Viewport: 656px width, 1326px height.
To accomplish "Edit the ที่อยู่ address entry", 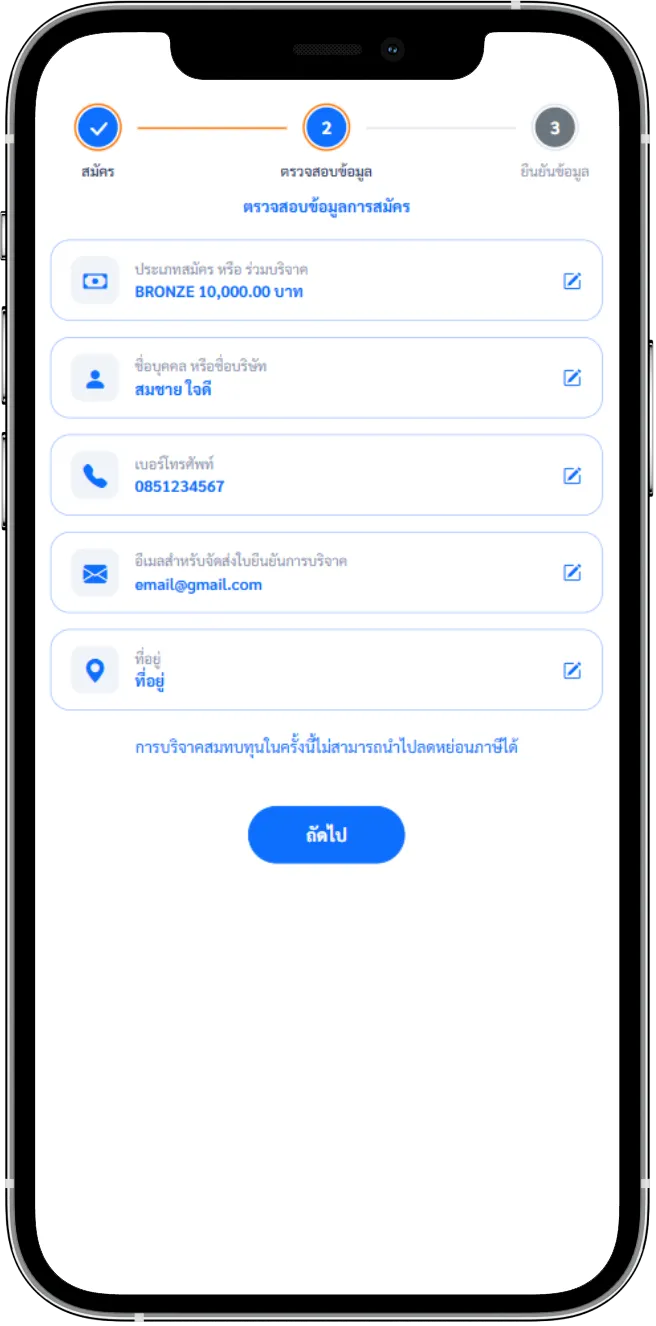I will tap(572, 670).
